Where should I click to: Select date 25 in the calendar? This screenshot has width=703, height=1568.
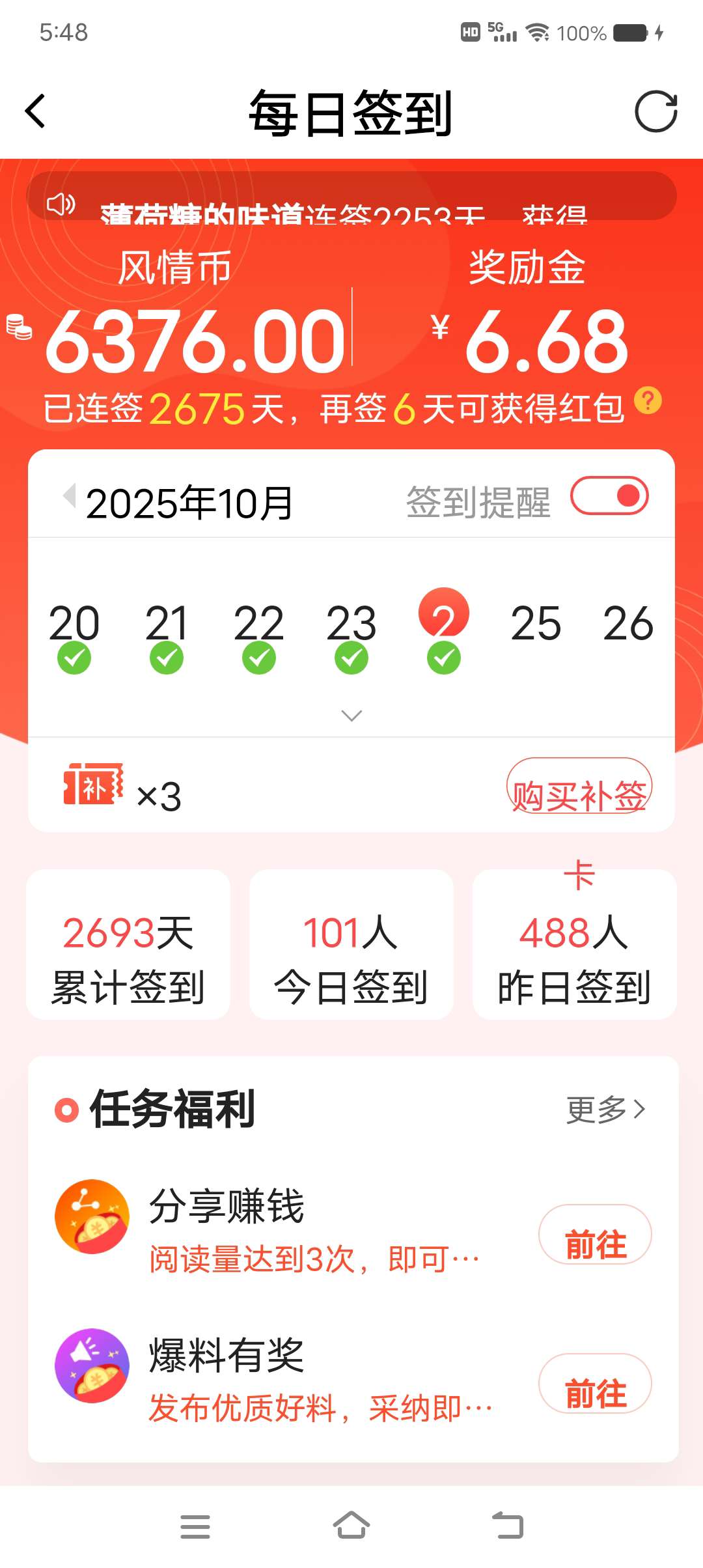click(535, 624)
